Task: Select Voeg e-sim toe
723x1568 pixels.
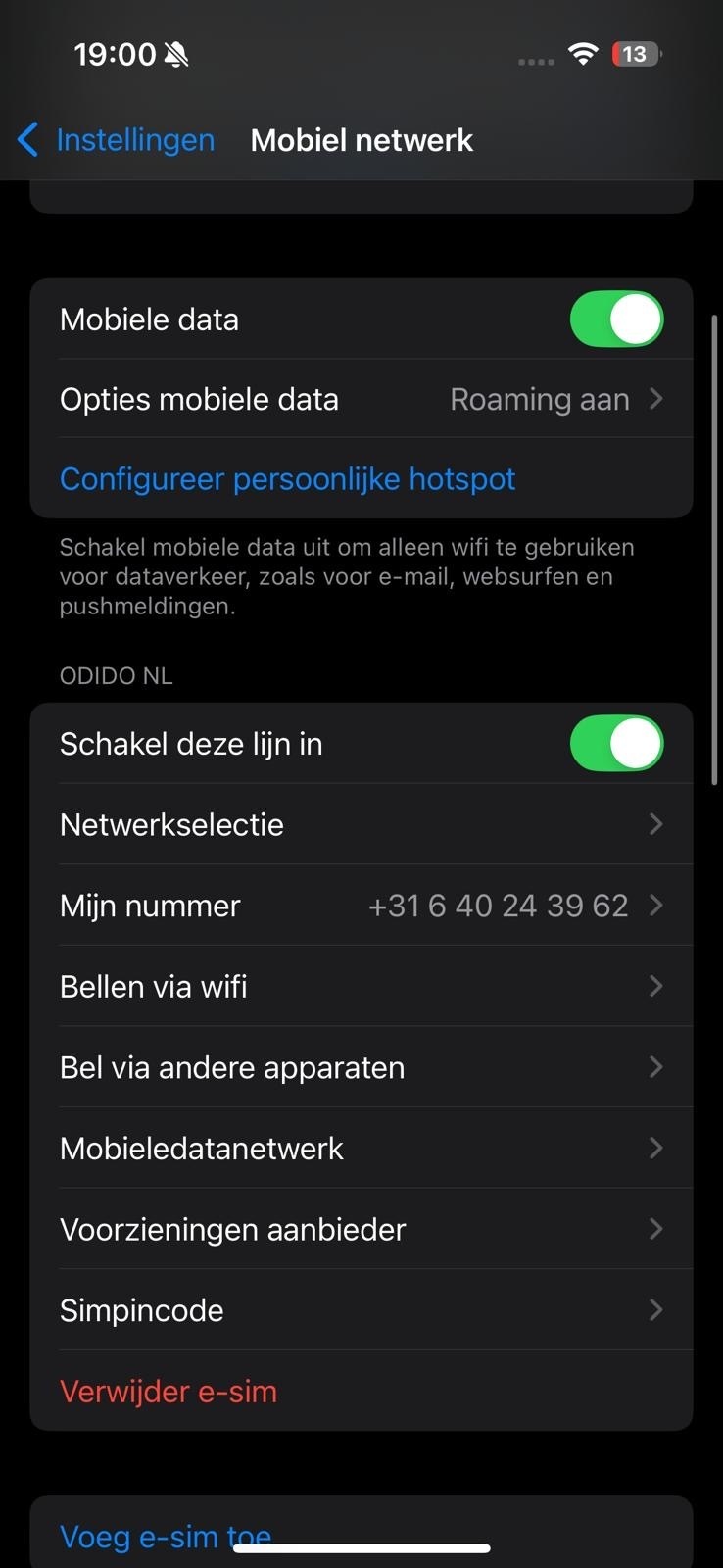Action: click(166, 1536)
